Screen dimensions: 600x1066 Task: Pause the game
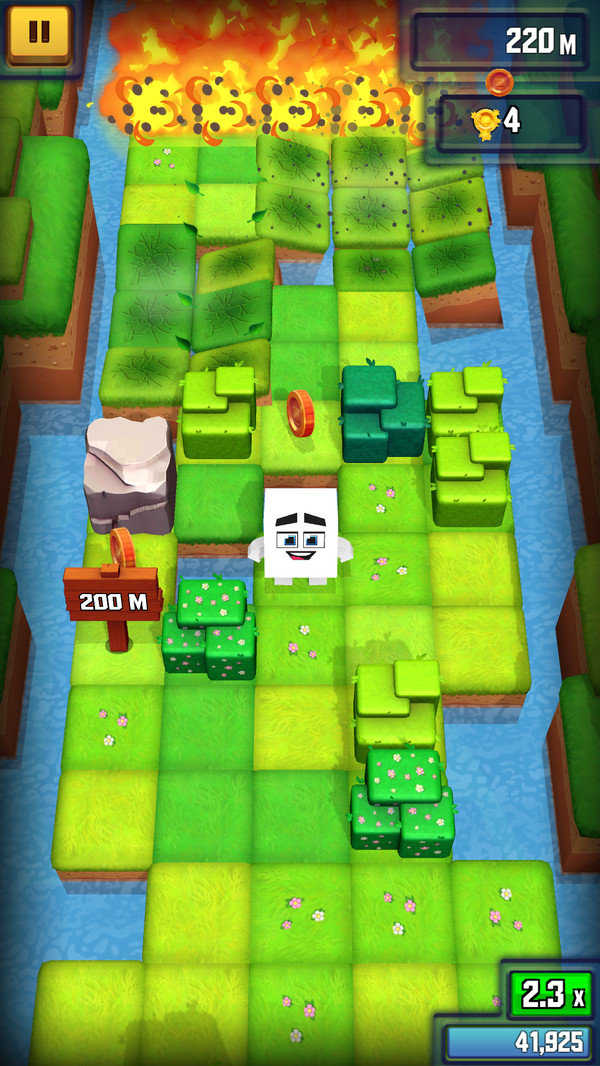tap(39, 34)
